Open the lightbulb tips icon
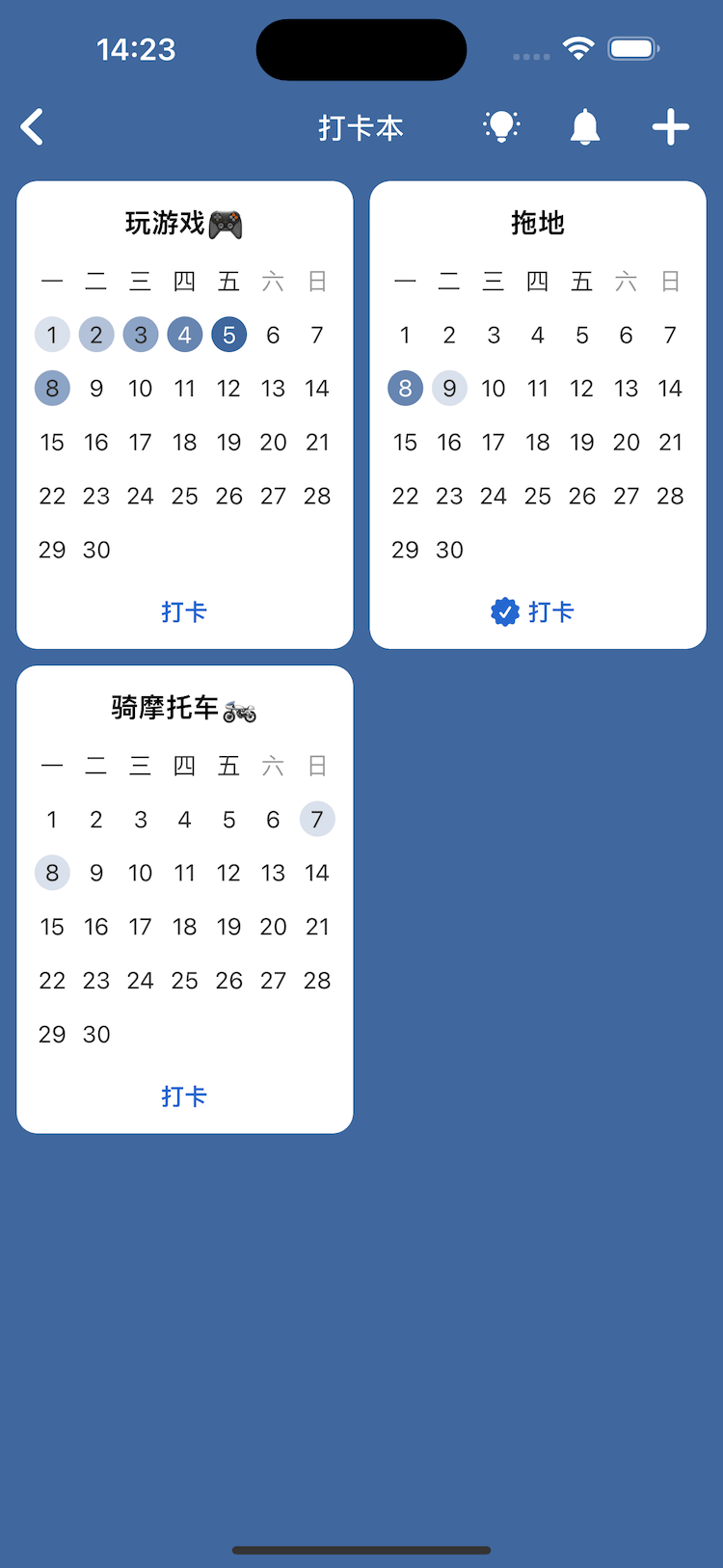723x1568 pixels. click(501, 127)
